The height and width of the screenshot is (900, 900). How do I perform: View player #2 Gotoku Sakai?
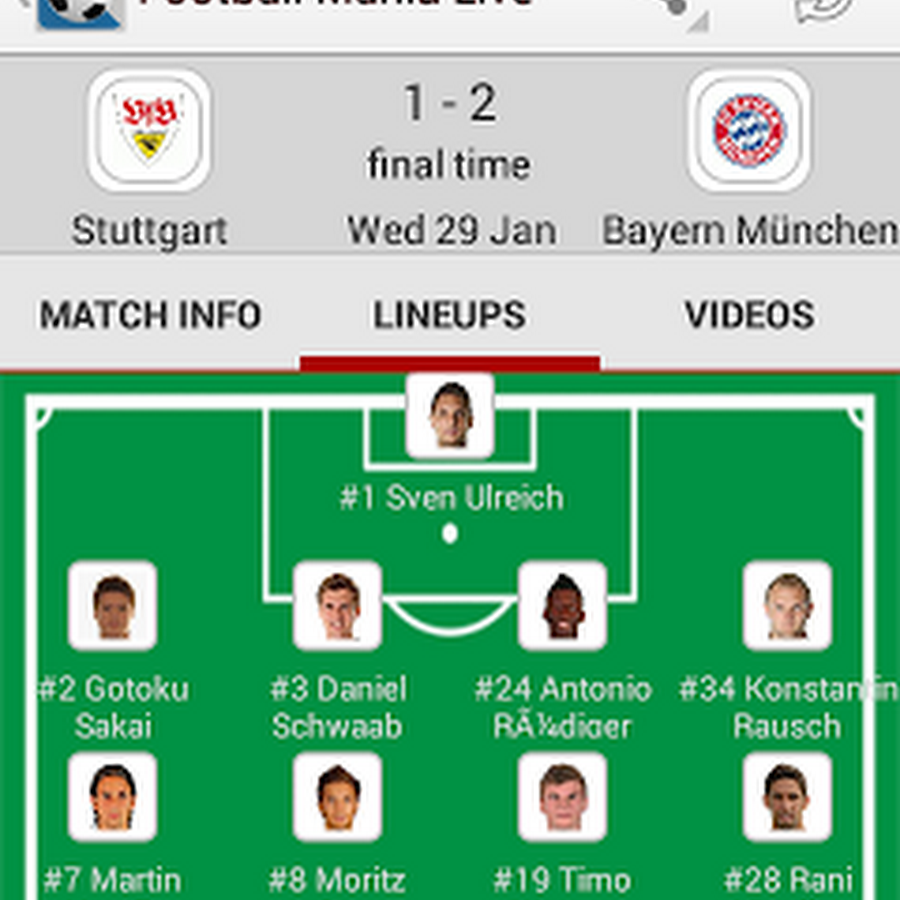point(112,606)
